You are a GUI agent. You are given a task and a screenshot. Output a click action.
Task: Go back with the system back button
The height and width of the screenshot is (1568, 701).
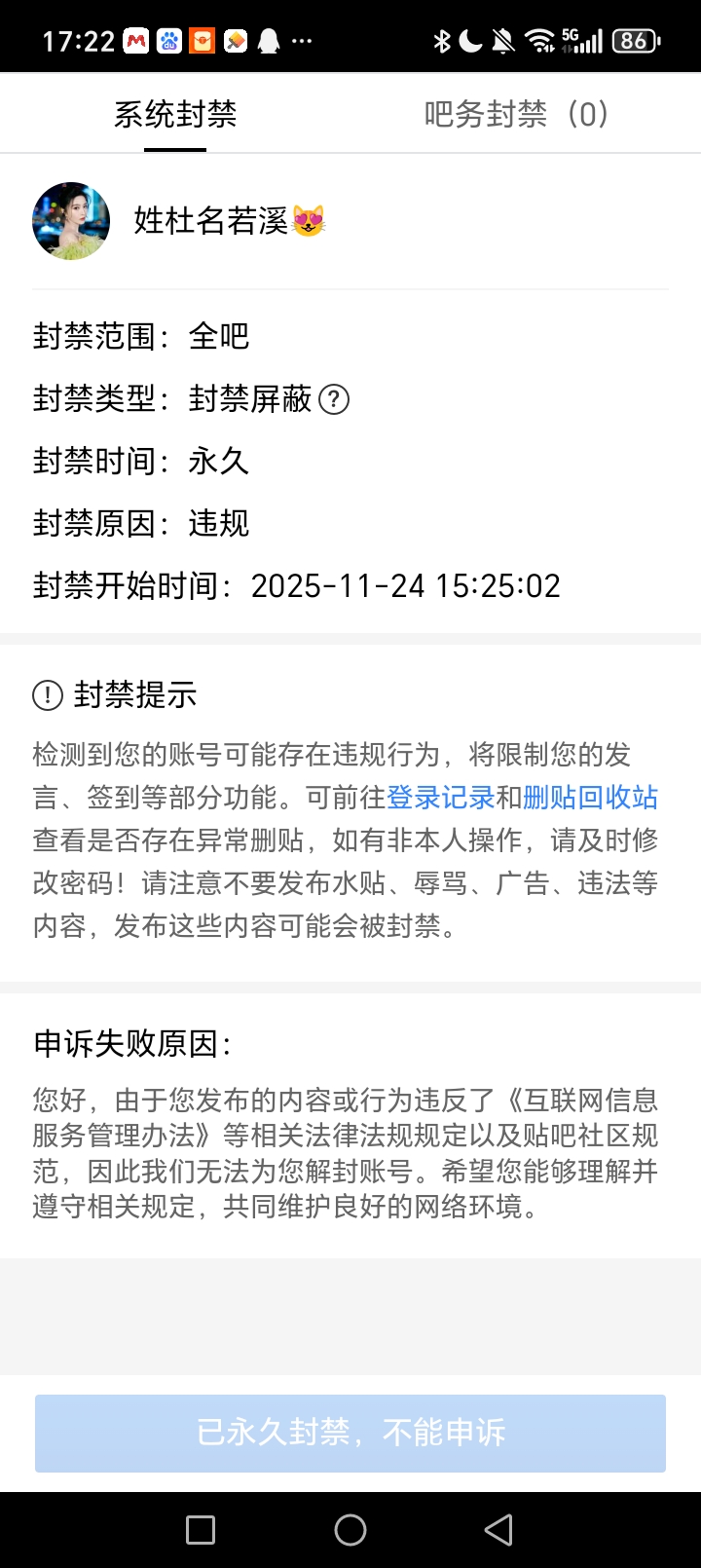pyautogui.click(x=498, y=1530)
